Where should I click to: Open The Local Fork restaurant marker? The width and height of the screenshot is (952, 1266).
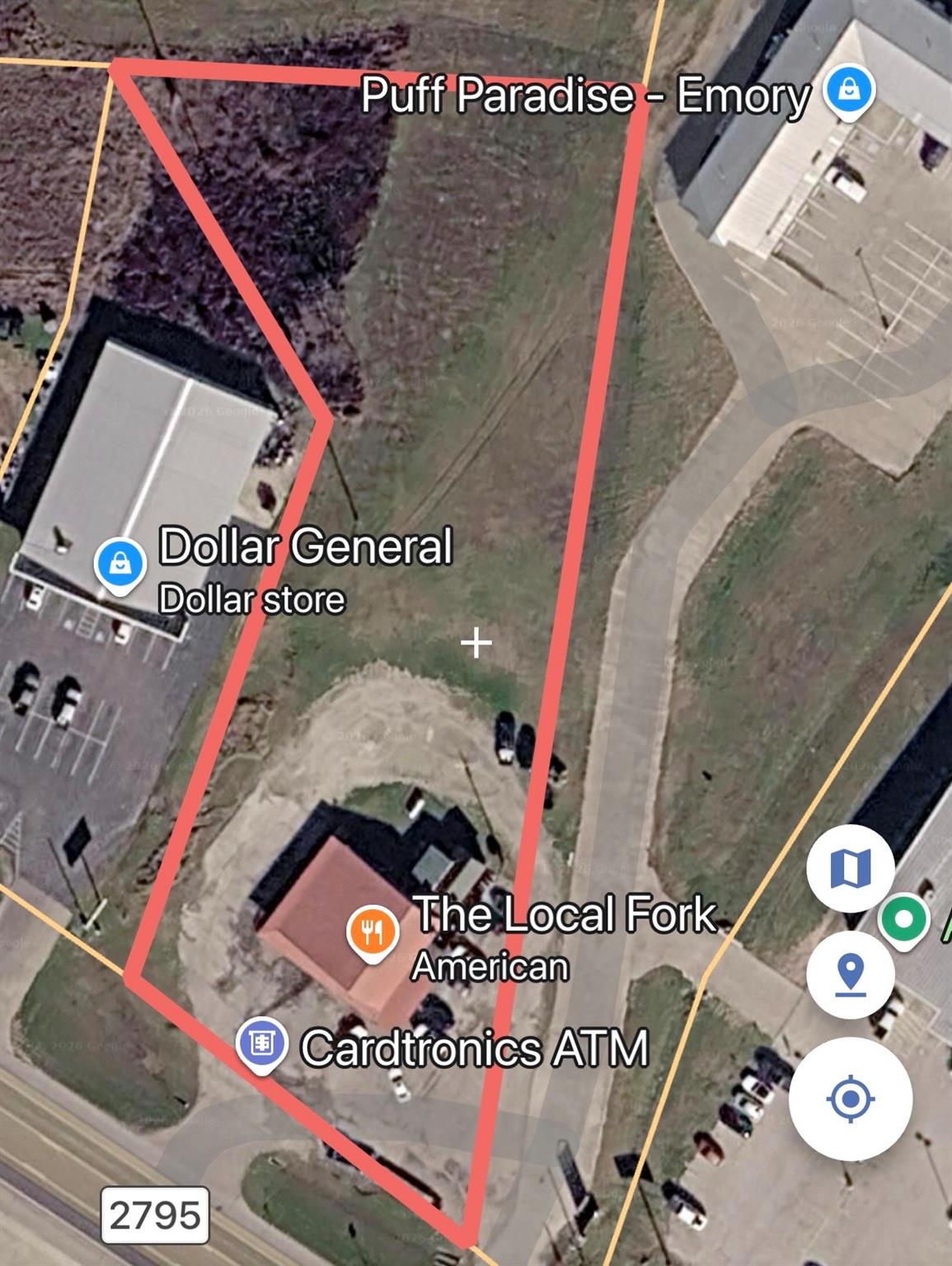(373, 931)
